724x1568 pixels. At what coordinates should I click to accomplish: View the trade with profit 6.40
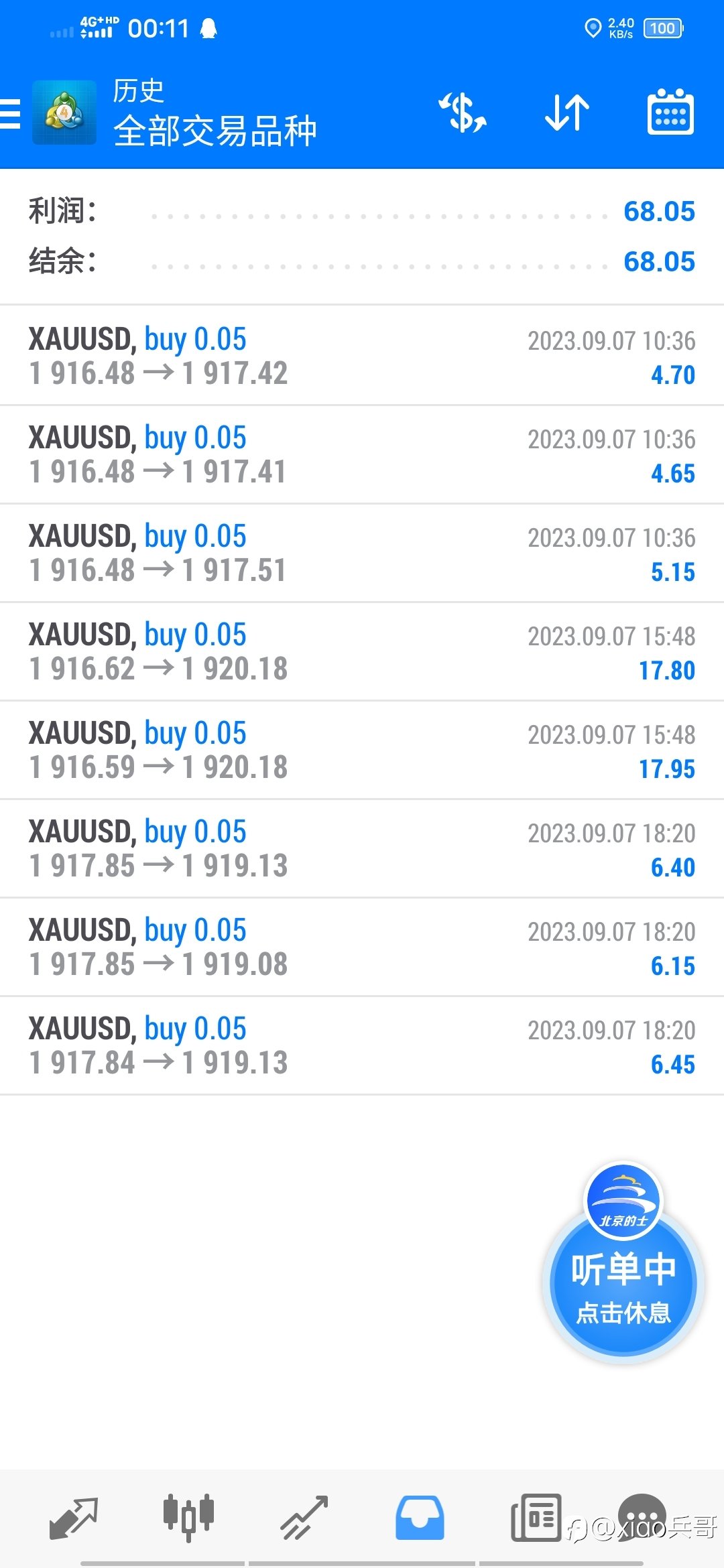click(362, 848)
